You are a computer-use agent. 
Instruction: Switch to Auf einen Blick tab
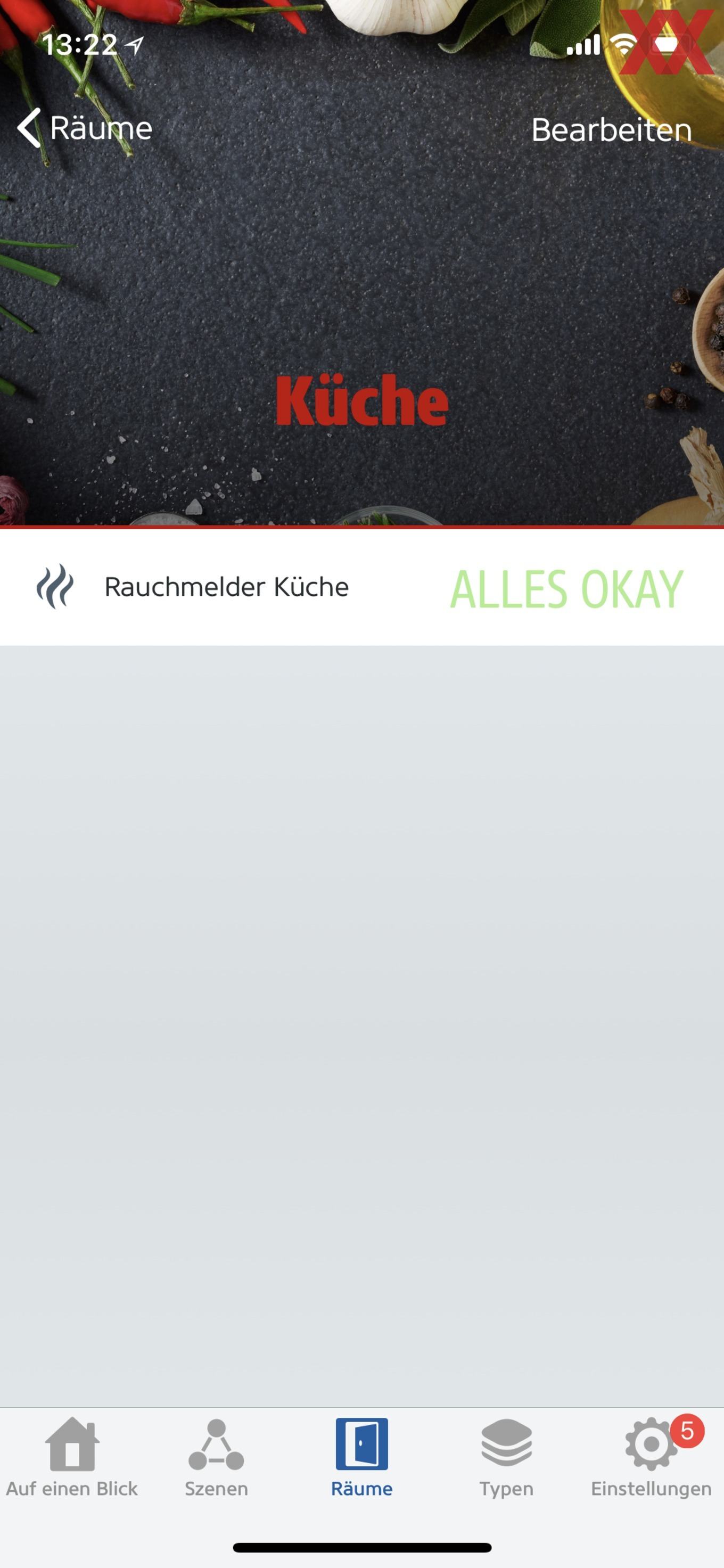pos(72,1458)
